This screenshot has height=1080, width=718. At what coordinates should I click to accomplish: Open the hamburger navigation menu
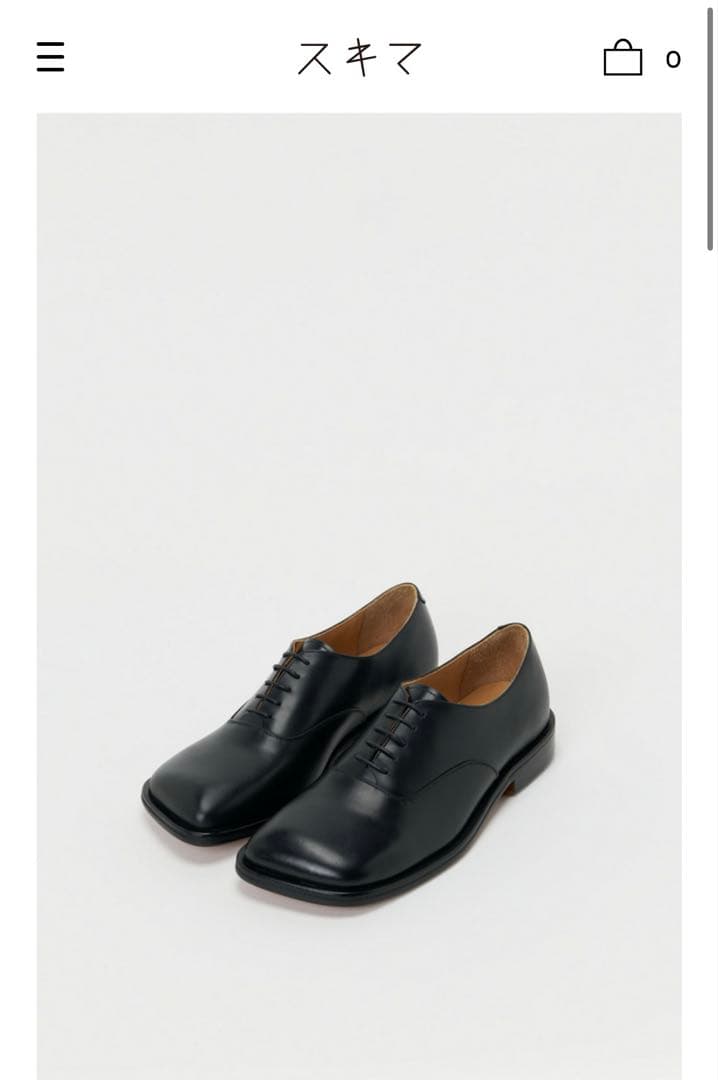coord(50,57)
